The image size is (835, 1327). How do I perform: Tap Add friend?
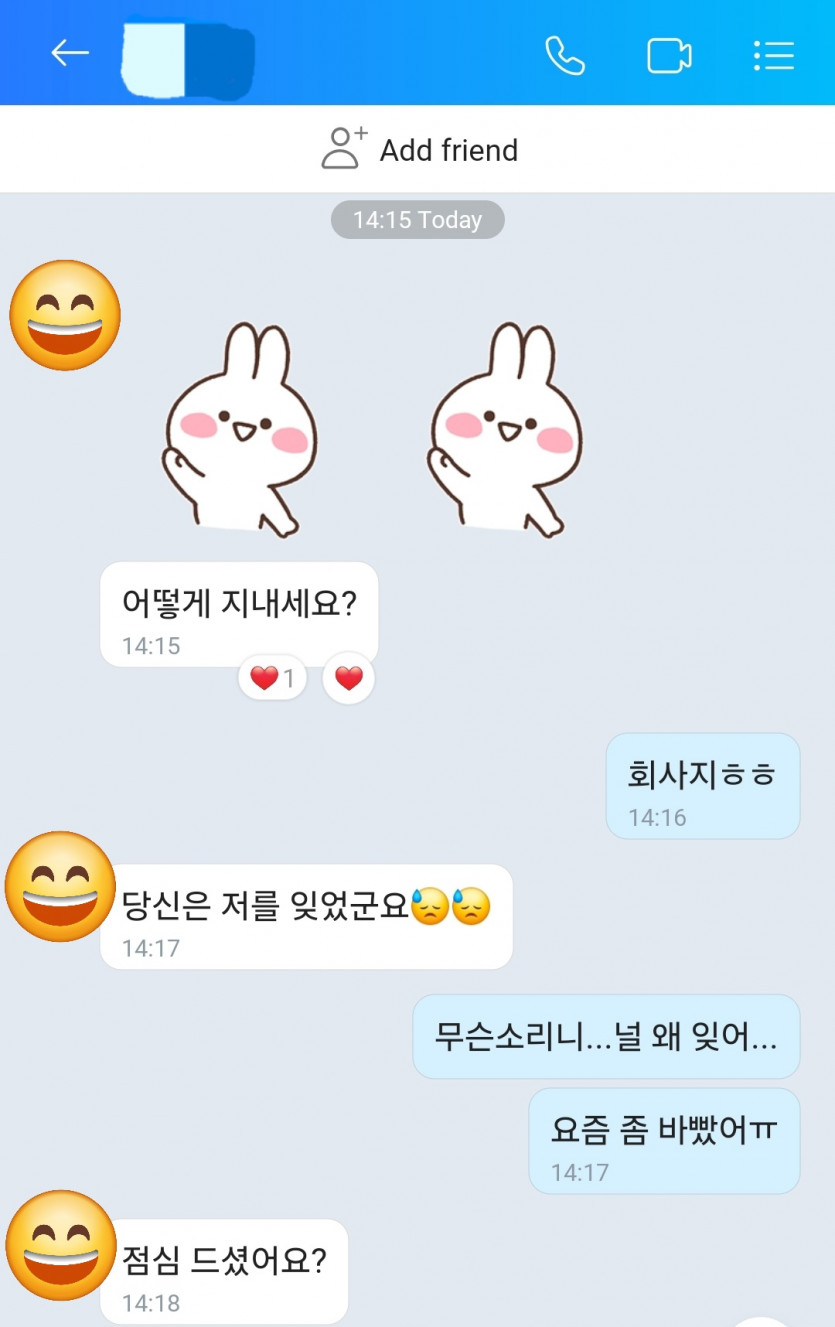(x=418, y=150)
